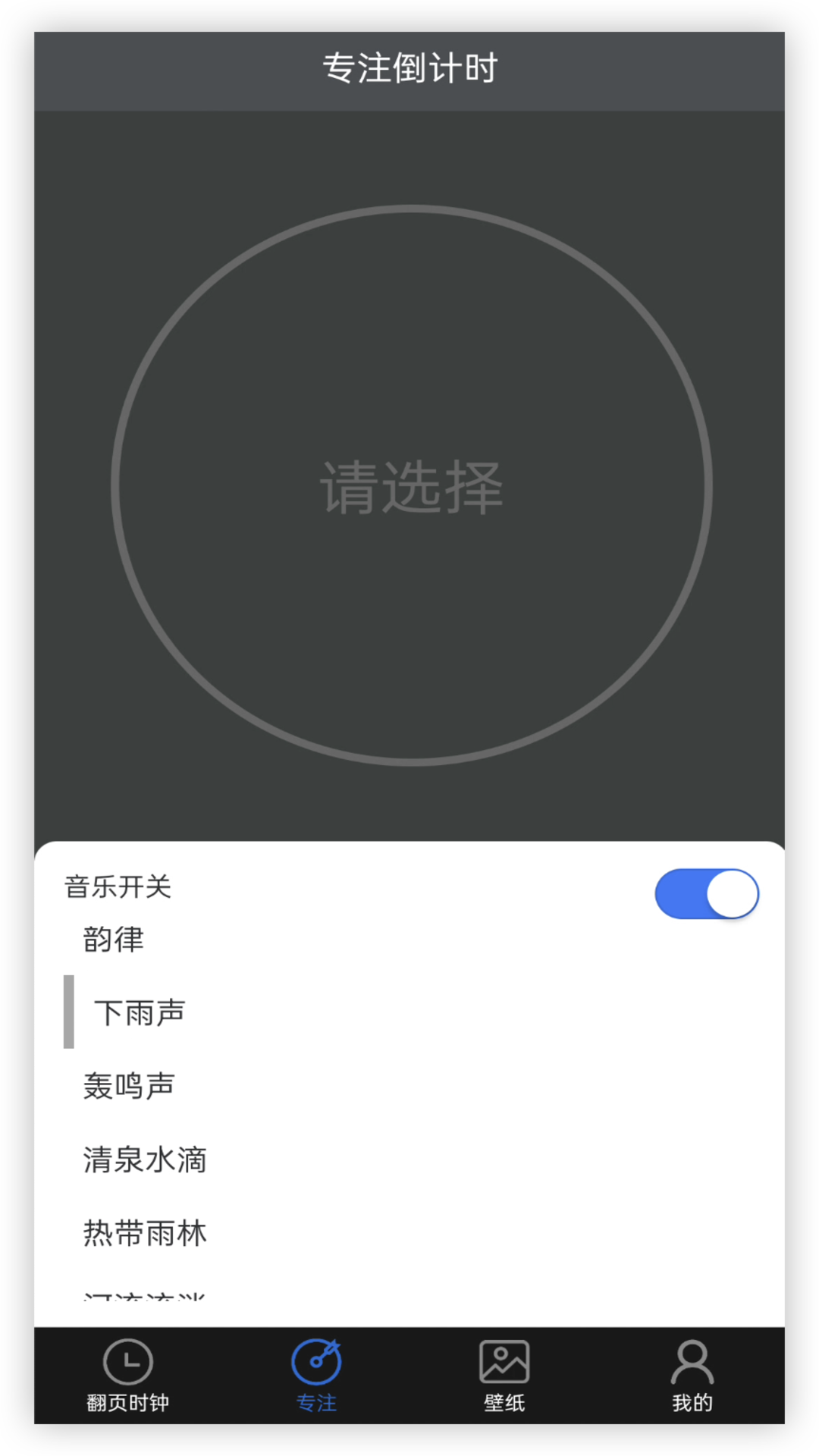Select the 热带雨林 rainforest sound option
This screenshot has height=1456, width=819.
coord(145,1232)
